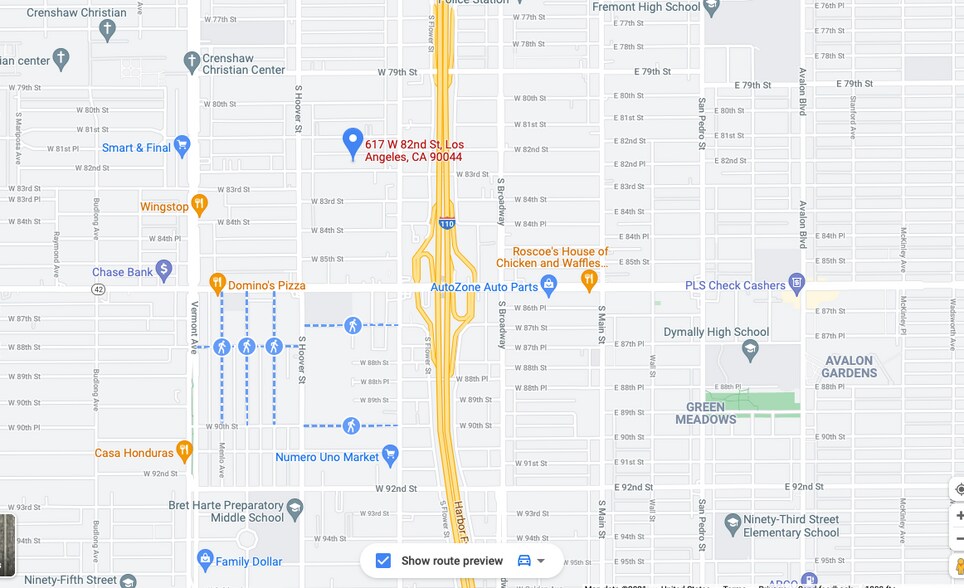964x588 pixels.
Task: Select the Wingstop restaurant marker
Action: click(199, 205)
